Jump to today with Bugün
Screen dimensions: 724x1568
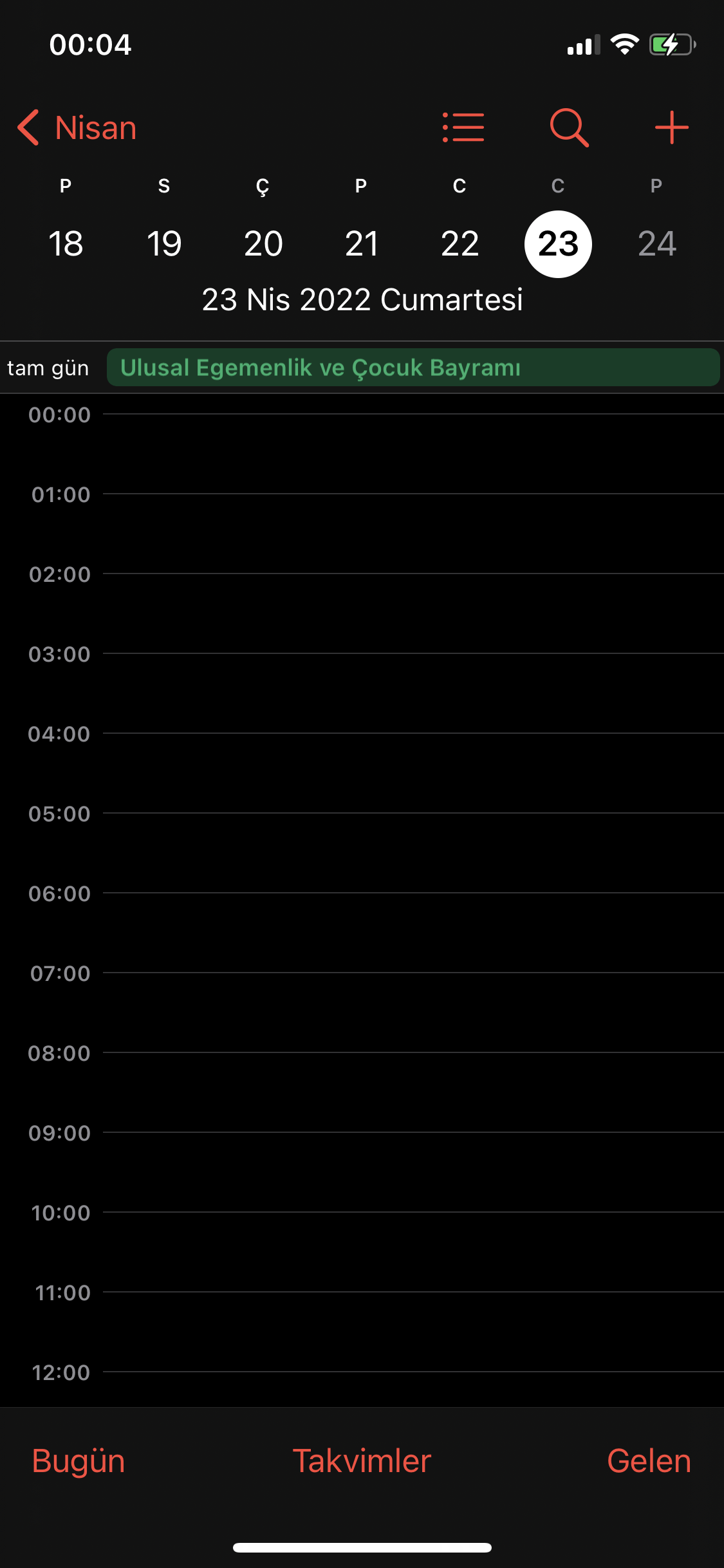click(79, 1461)
